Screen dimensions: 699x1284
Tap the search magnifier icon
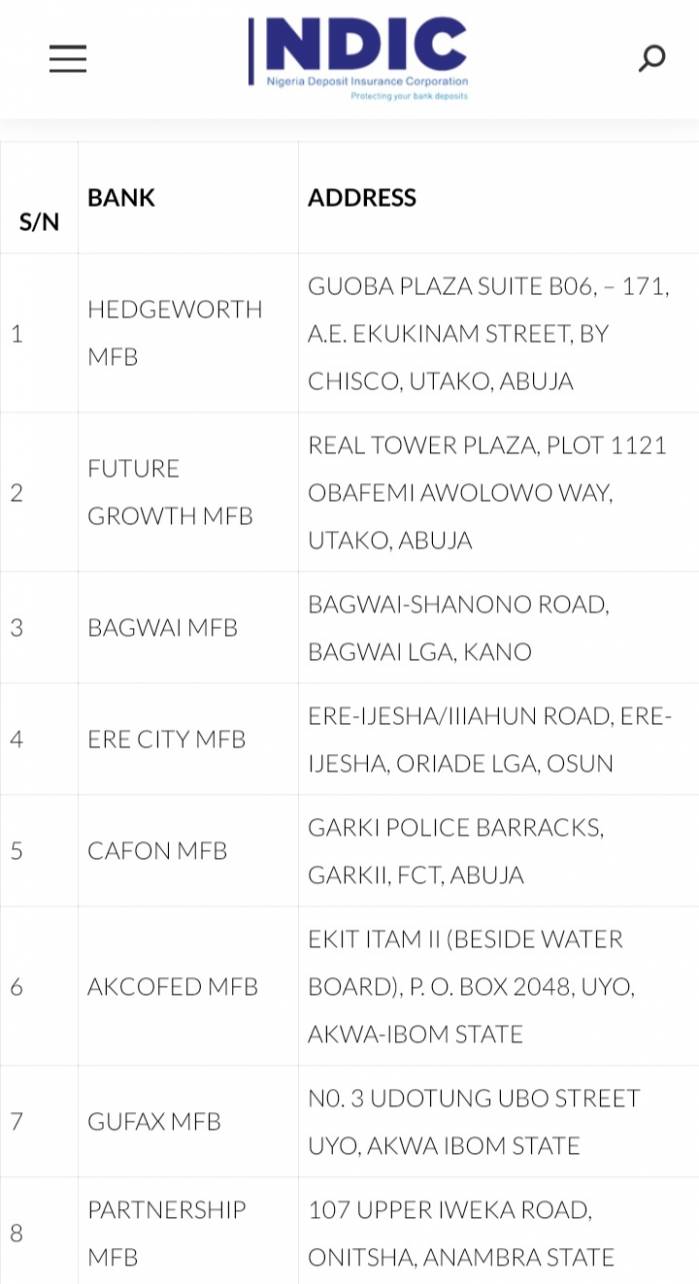tap(652, 59)
